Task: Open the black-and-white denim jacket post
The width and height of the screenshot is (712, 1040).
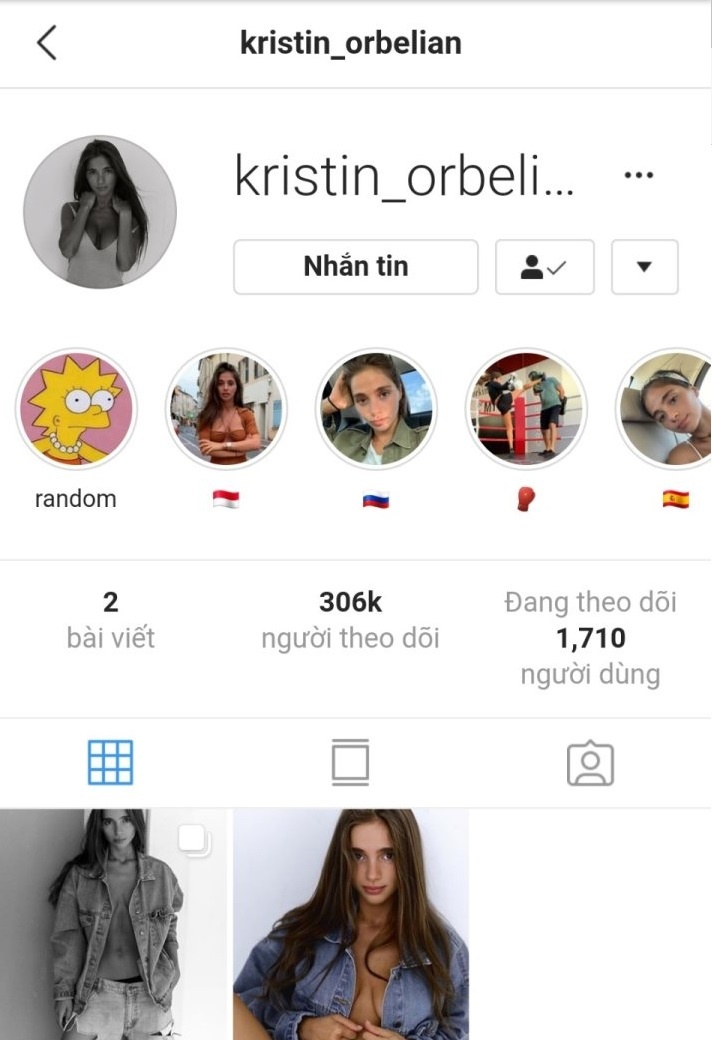Action: click(x=114, y=925)
